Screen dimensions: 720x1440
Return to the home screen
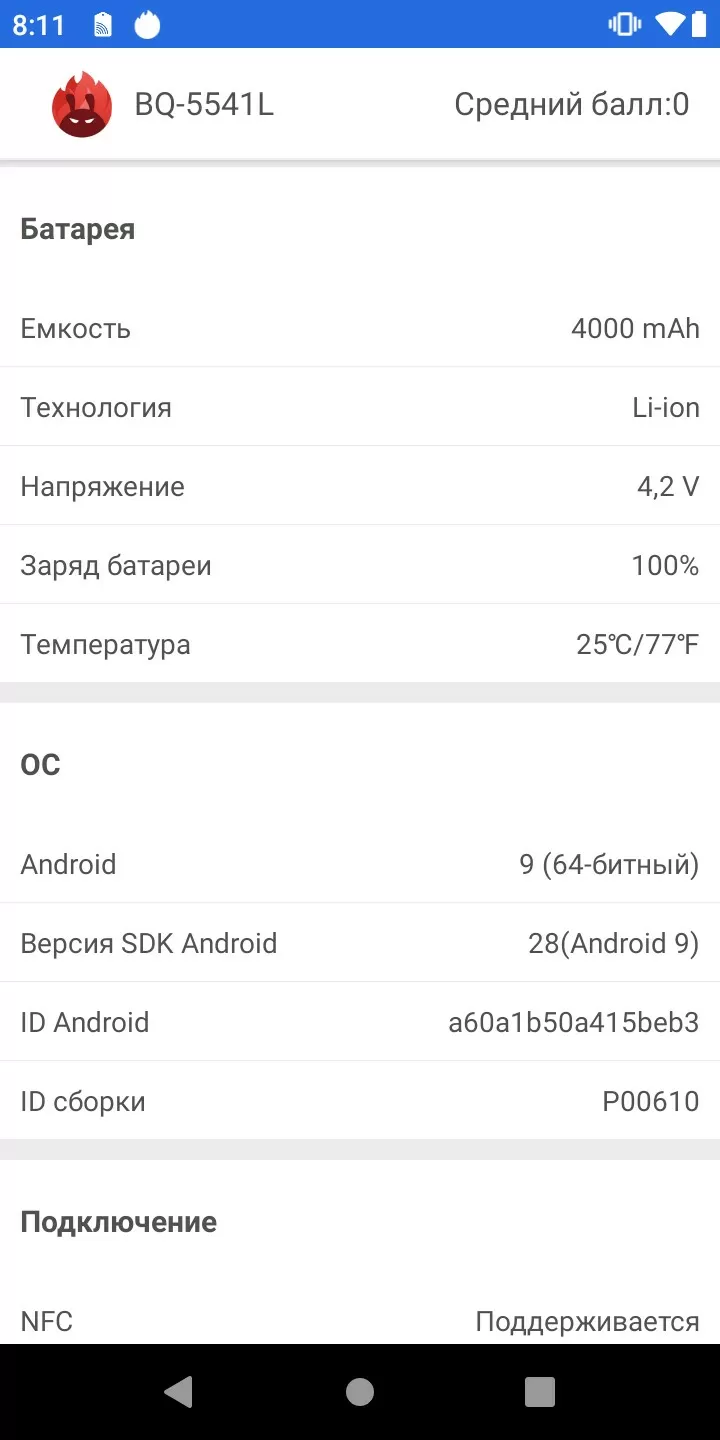click(360, 1392)
